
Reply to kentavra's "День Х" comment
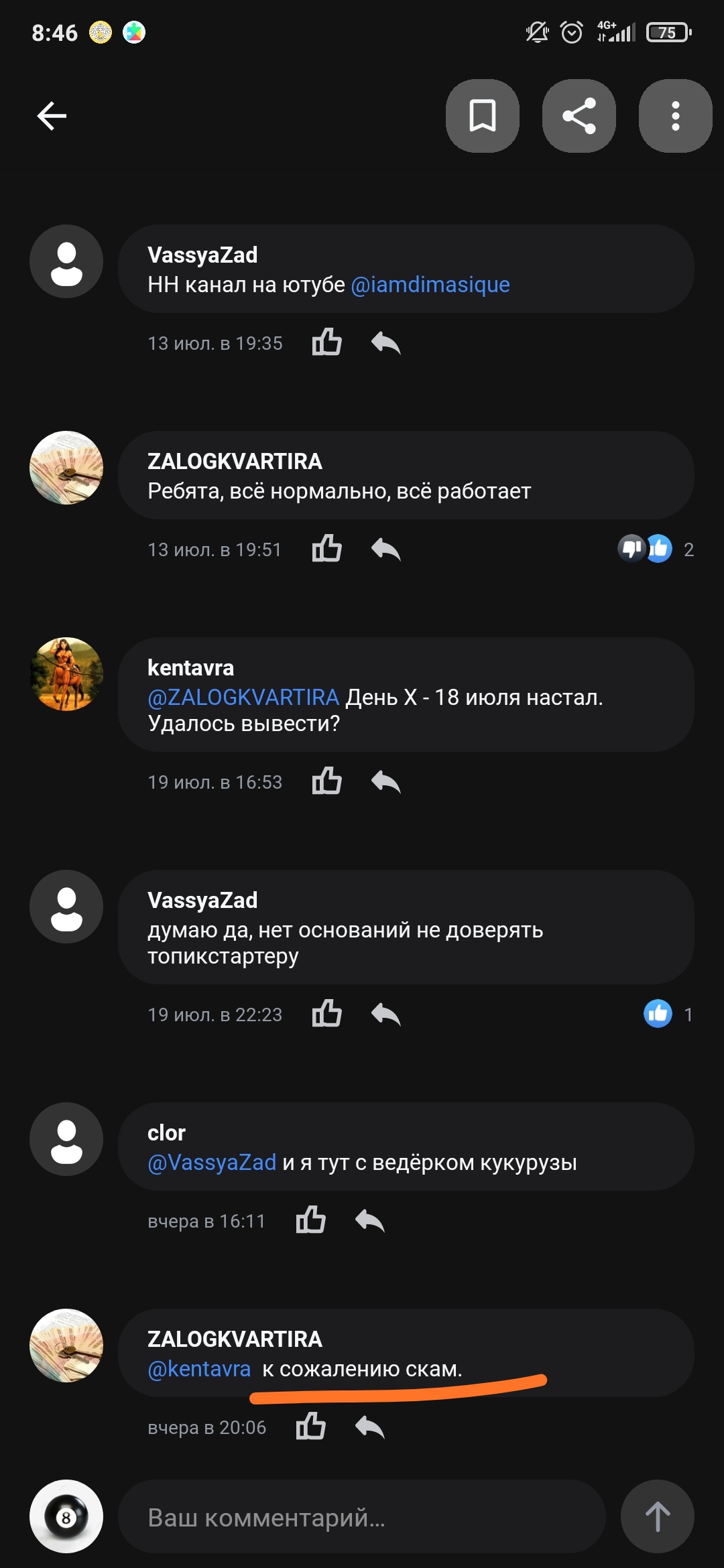click(x=385, y=782)
